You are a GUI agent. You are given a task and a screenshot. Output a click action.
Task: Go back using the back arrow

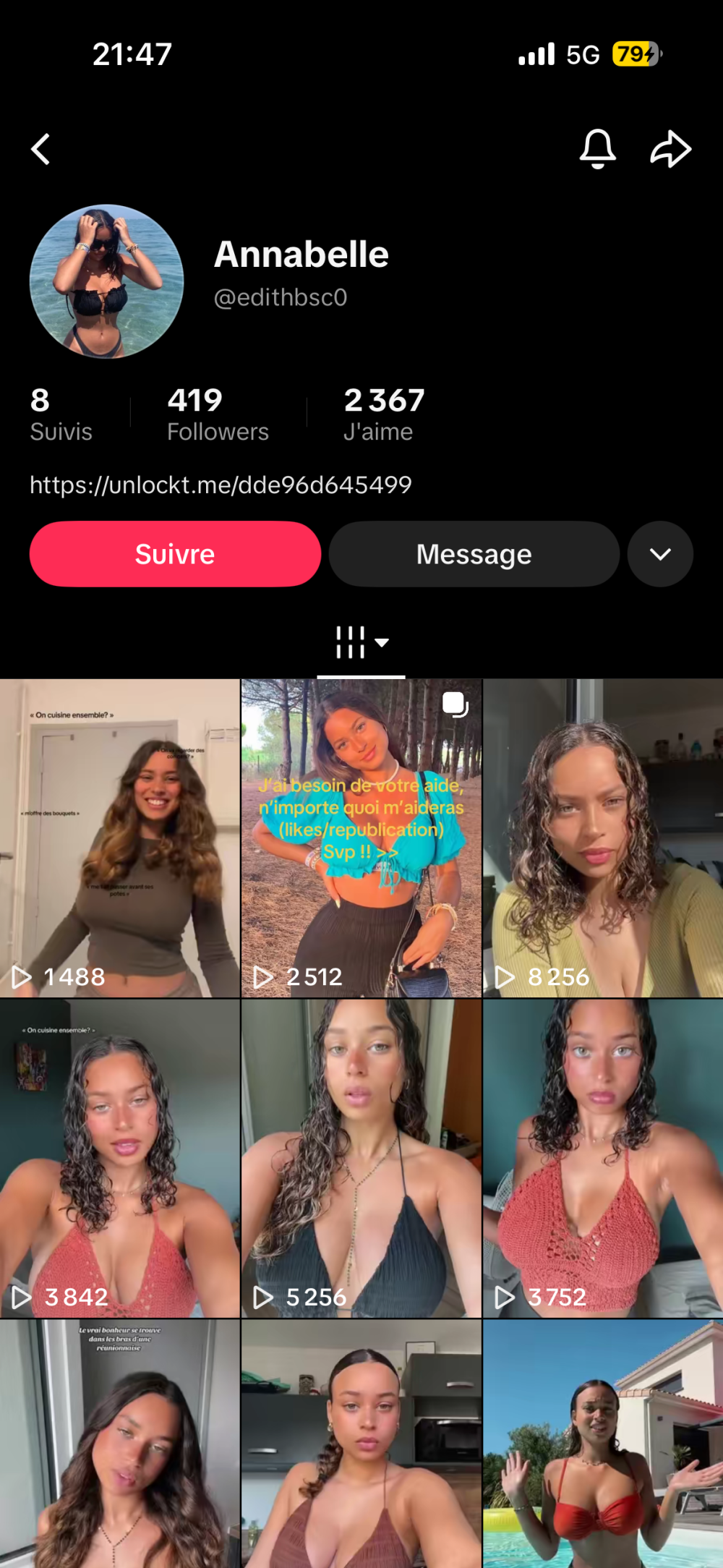pos(41,149)
